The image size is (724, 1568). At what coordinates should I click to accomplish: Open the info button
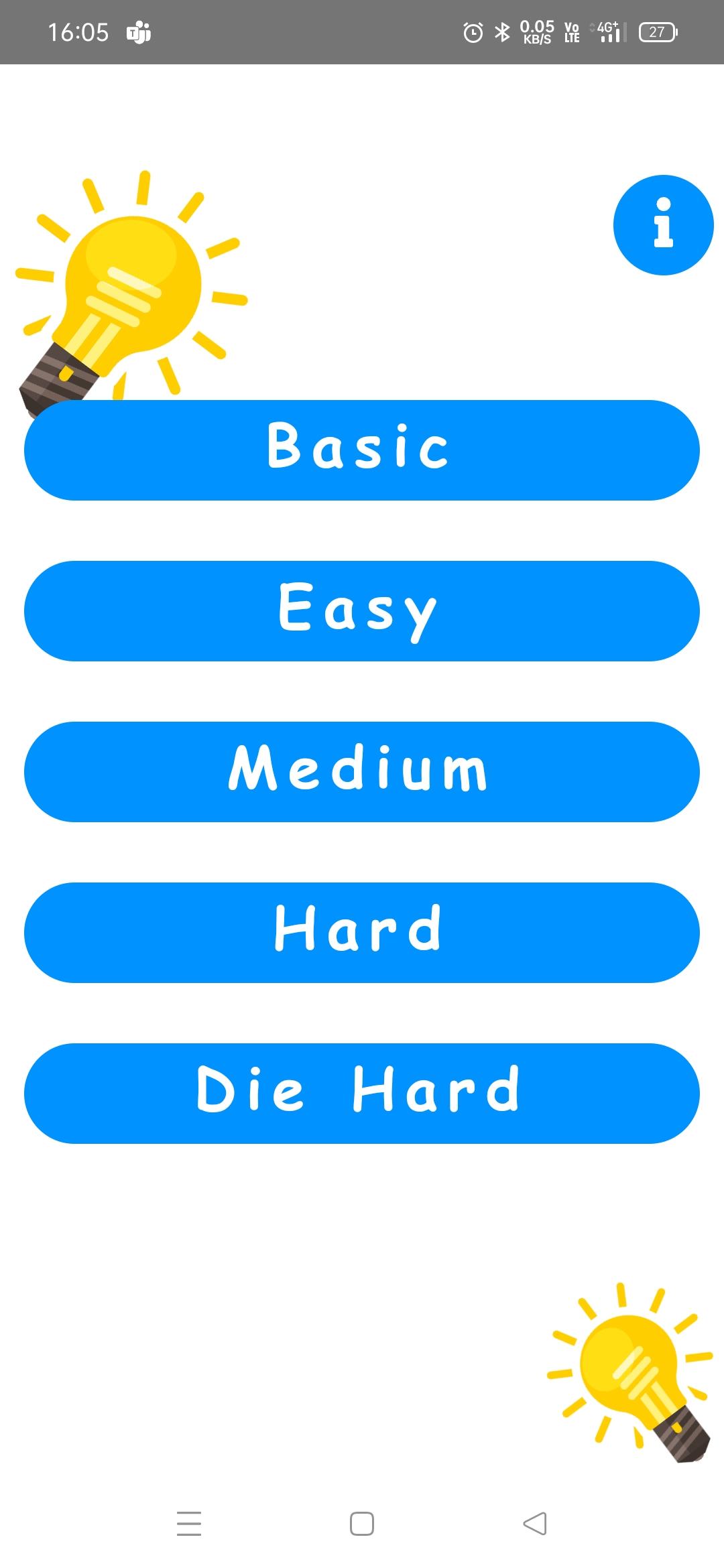tap(663, 225)
